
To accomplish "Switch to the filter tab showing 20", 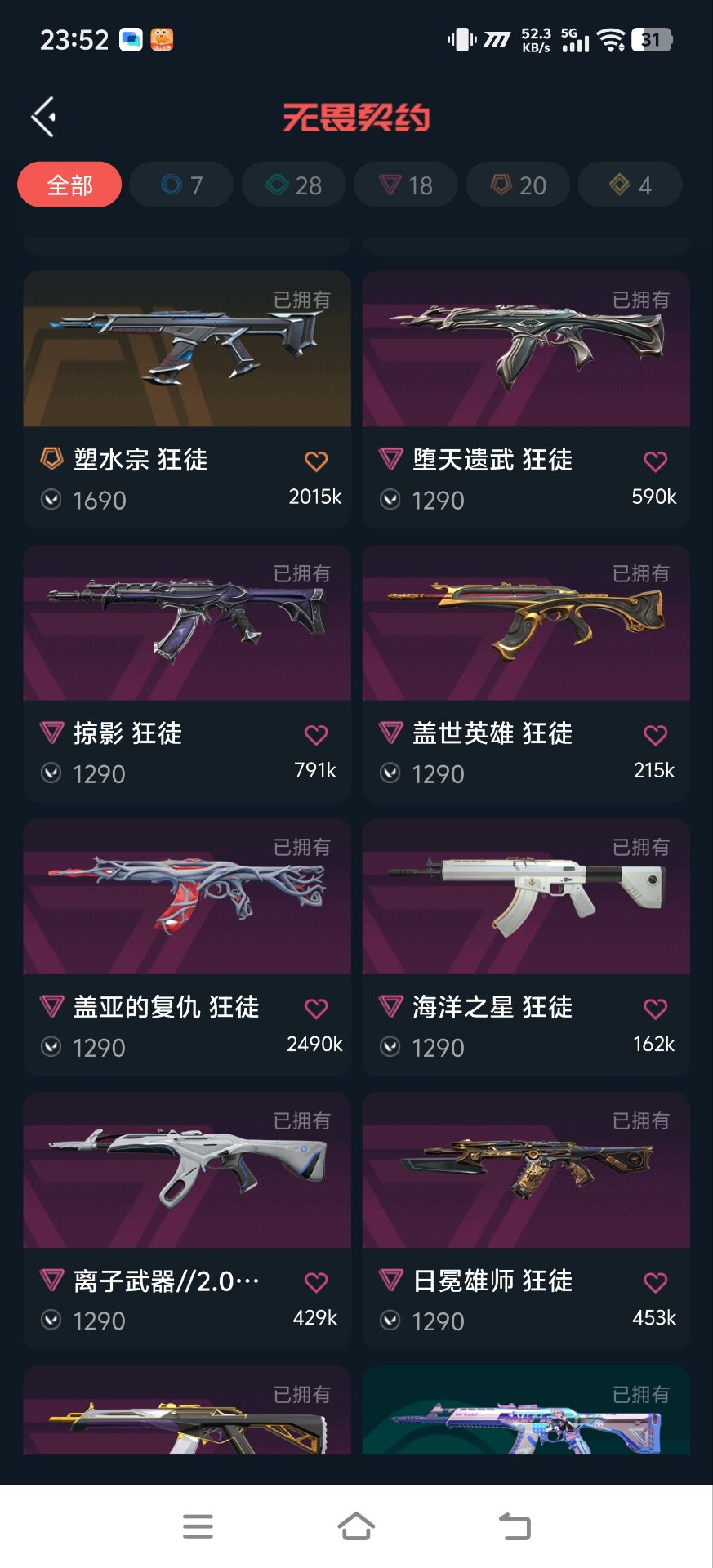I will pyautogui.click(x=518, y=185).
